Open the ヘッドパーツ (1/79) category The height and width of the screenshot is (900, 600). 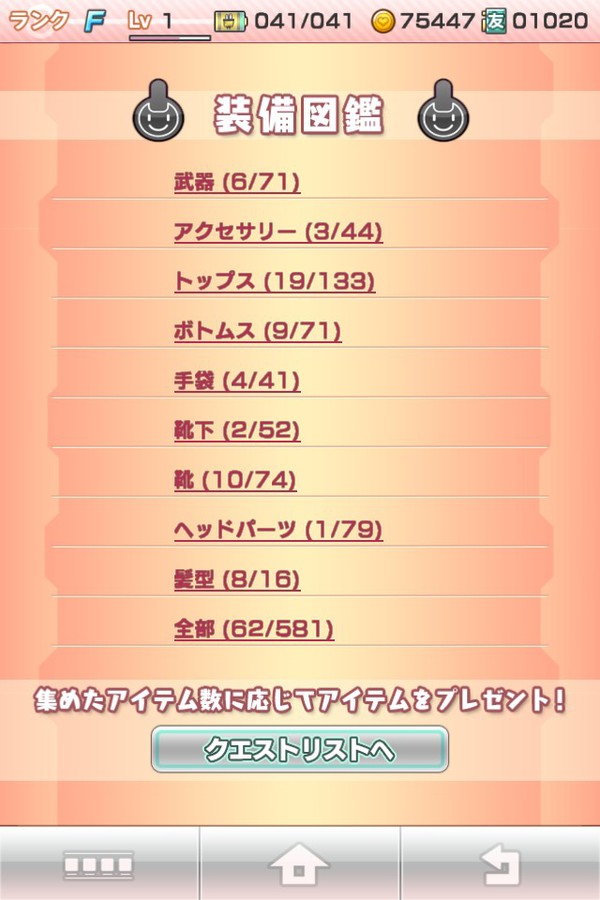pos(278,530)
